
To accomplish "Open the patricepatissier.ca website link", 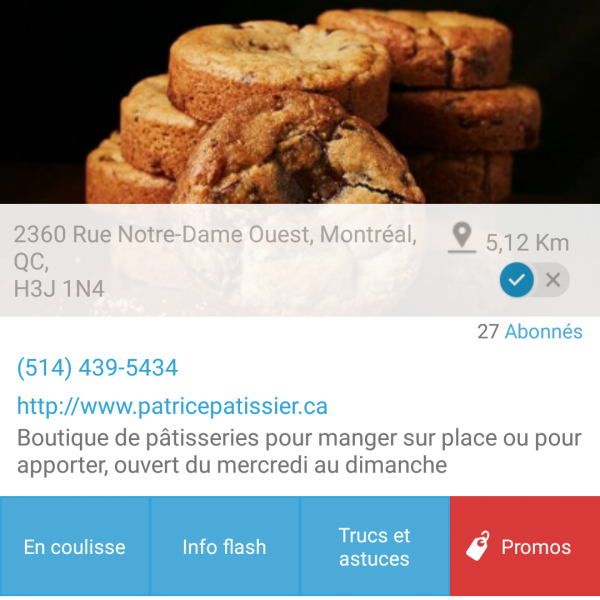I will 172,406.
